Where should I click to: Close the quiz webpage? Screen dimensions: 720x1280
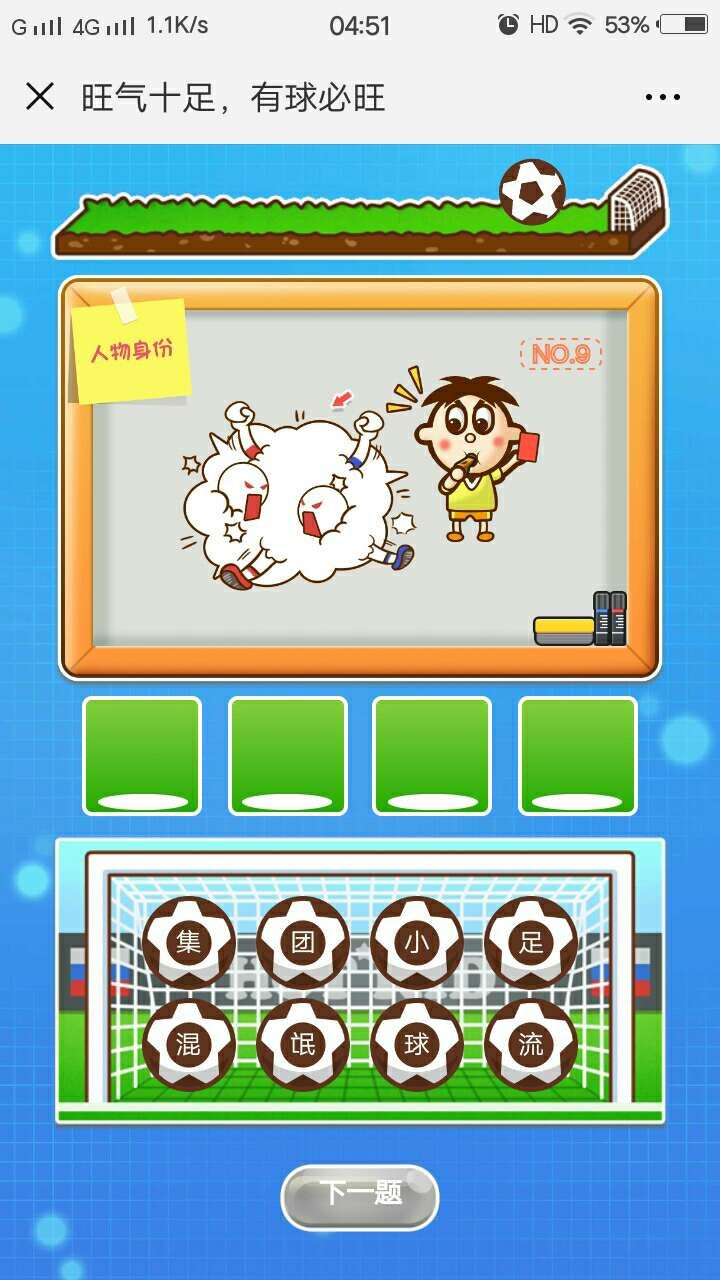coord(40,97)
